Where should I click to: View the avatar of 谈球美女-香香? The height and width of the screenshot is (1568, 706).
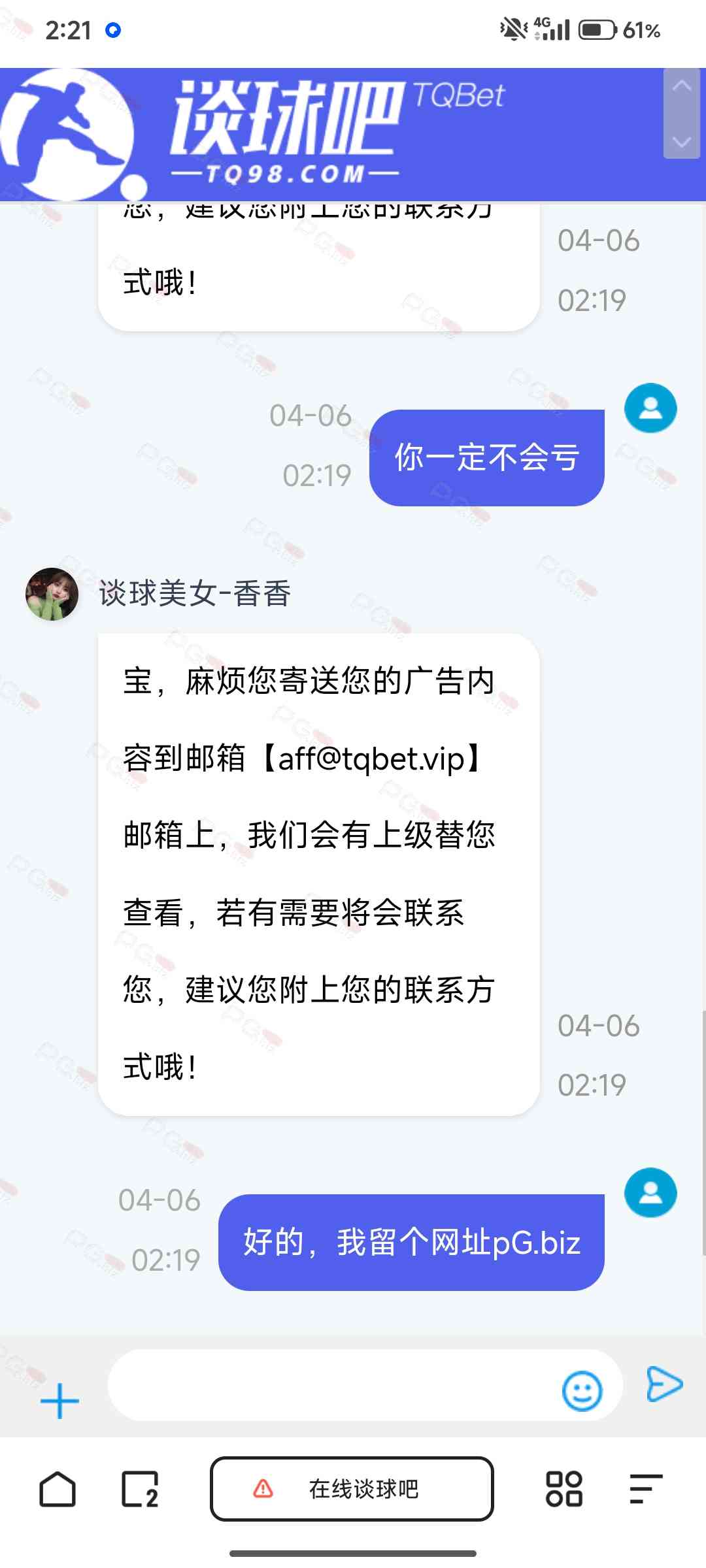[x=52, y=594]
